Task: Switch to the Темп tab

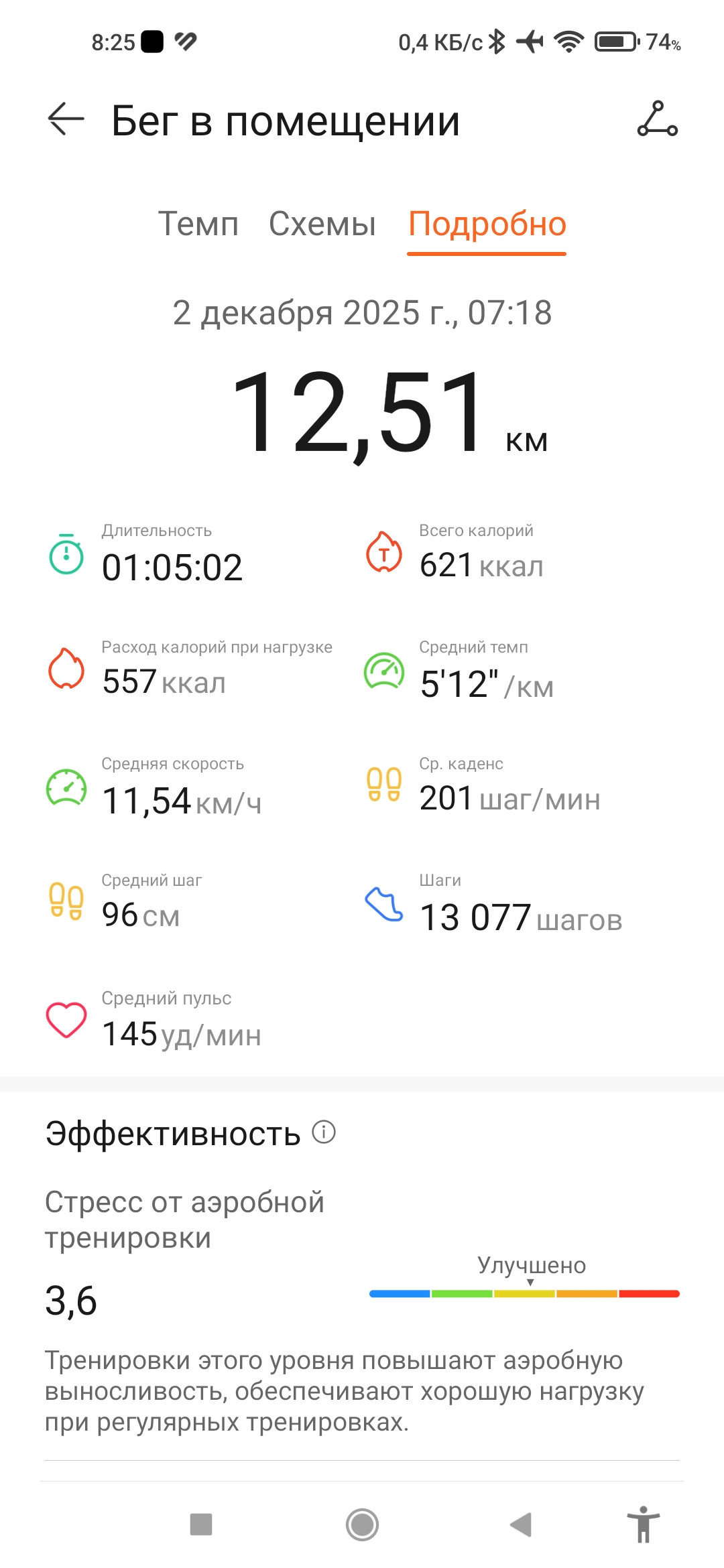Action: click(x=198, y=224)
